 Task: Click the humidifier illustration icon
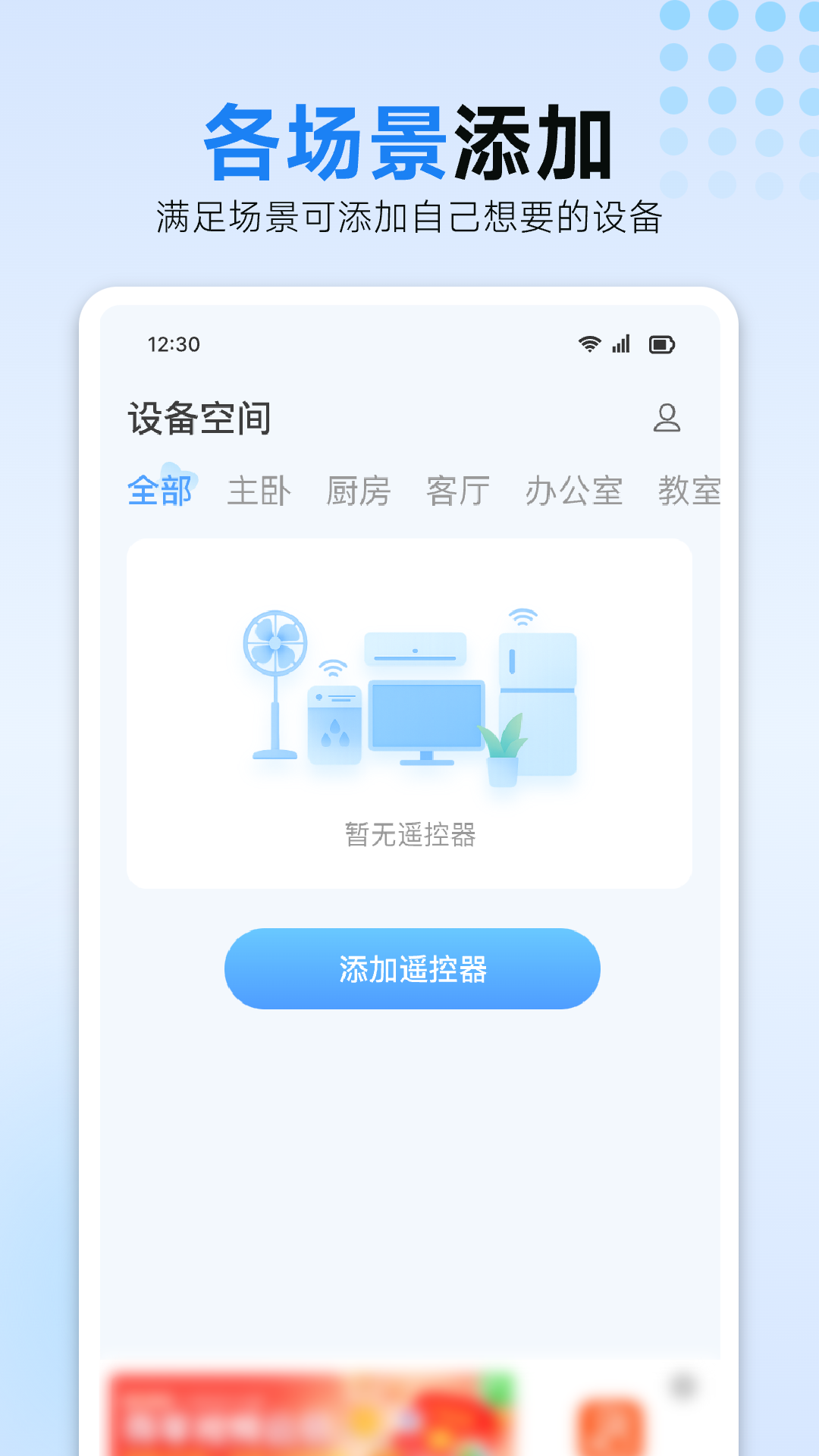(x=336, y=724)
